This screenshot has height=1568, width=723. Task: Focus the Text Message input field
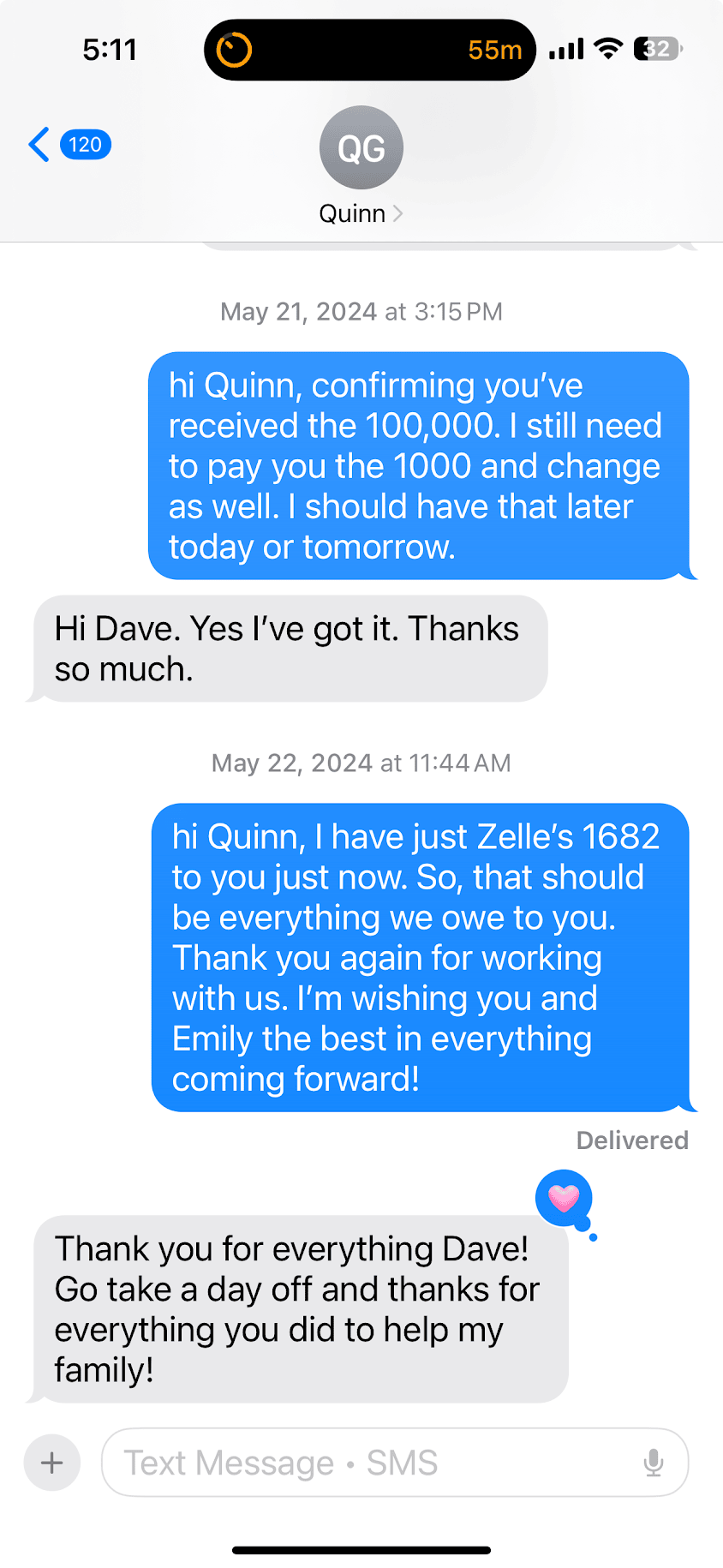coord(368,1463)
